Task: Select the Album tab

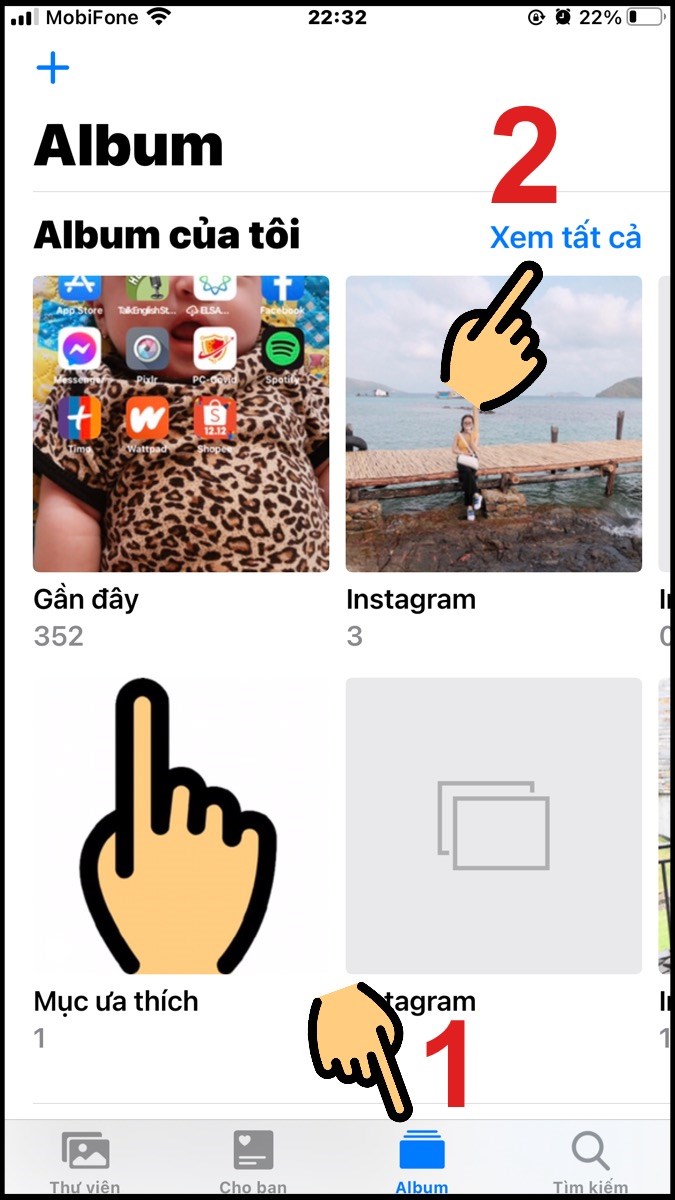Action: (x=422, y=1162)
